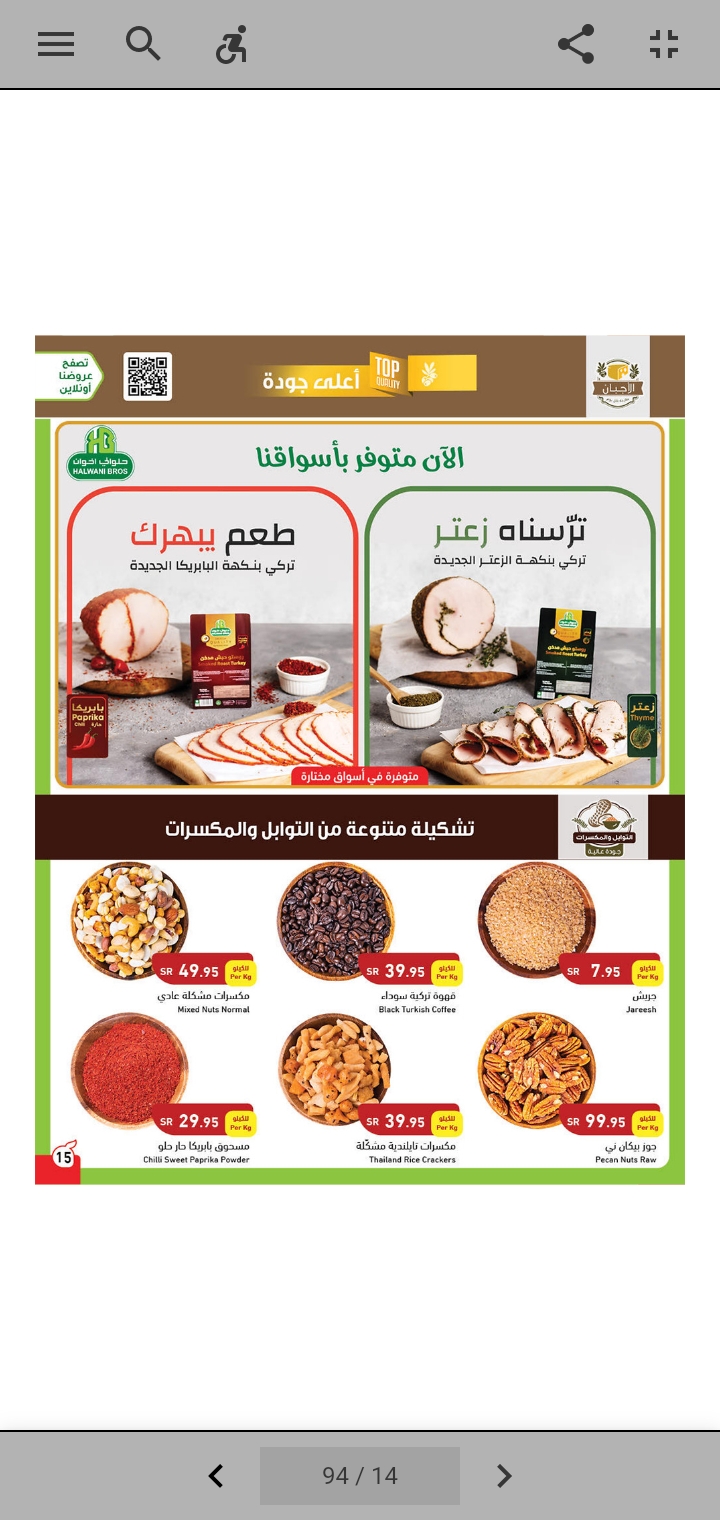Viewport: 720px width, 1520px height.
Task: Go to the next page
Action: (504, 1476)
